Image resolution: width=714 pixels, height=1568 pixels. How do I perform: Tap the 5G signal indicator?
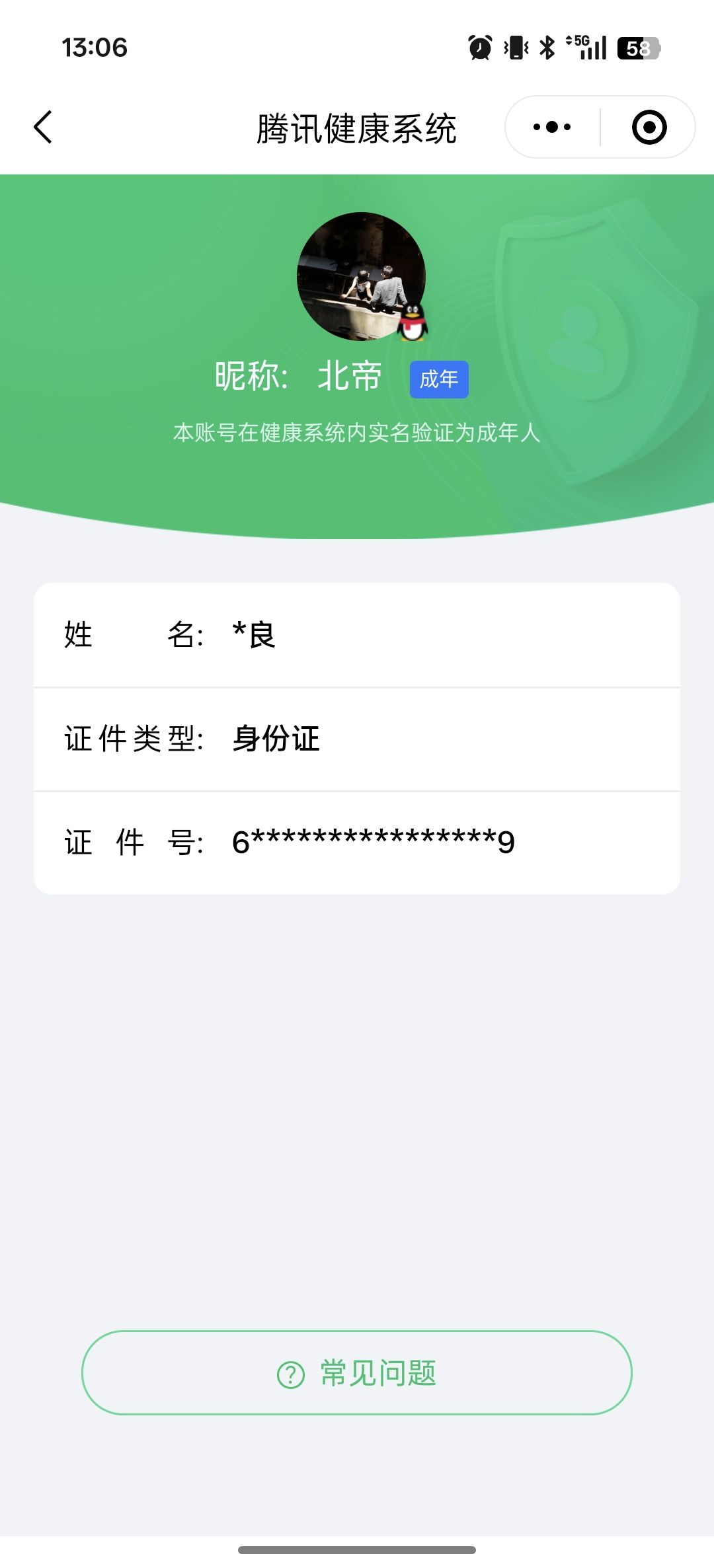(x=587, y=46)
